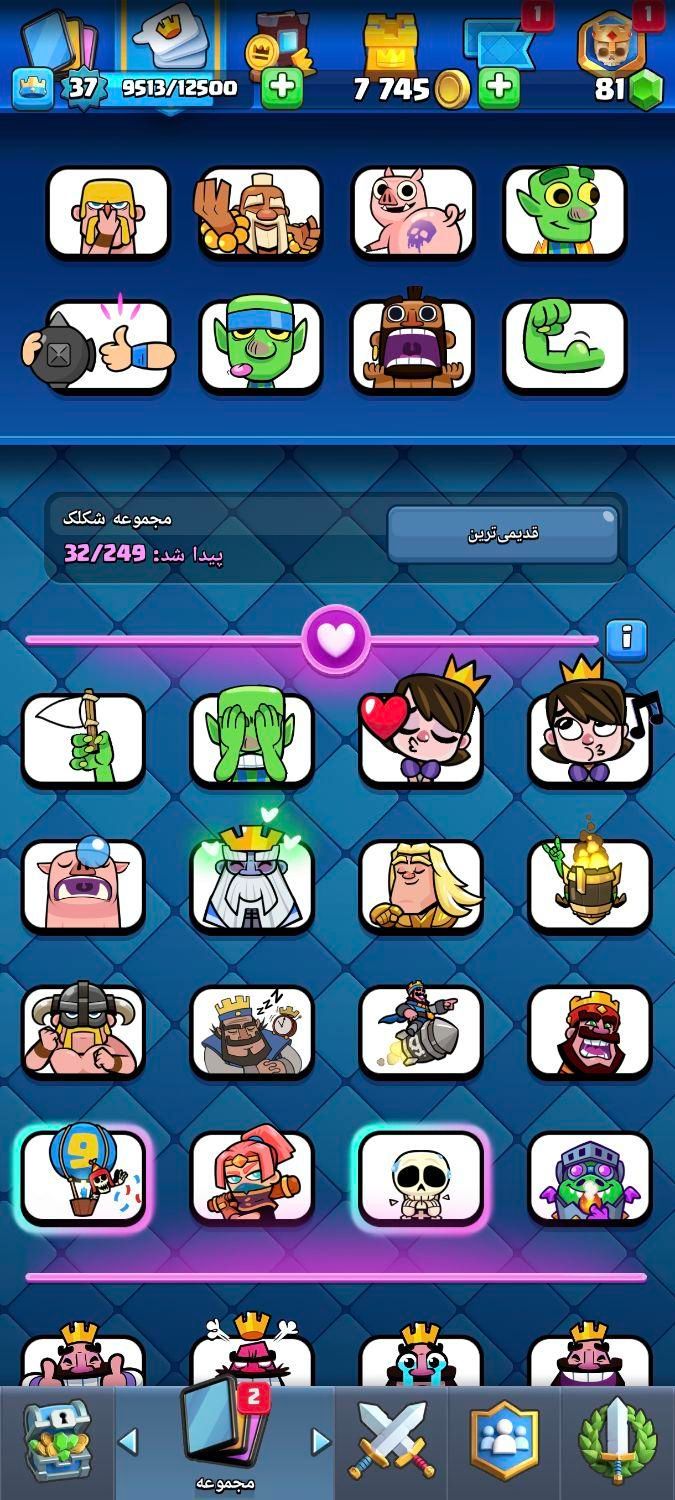This screenshot has height=1500, width=675.
Task: Tap the left arrow beside collection tab
Action: coord(128,1441)
